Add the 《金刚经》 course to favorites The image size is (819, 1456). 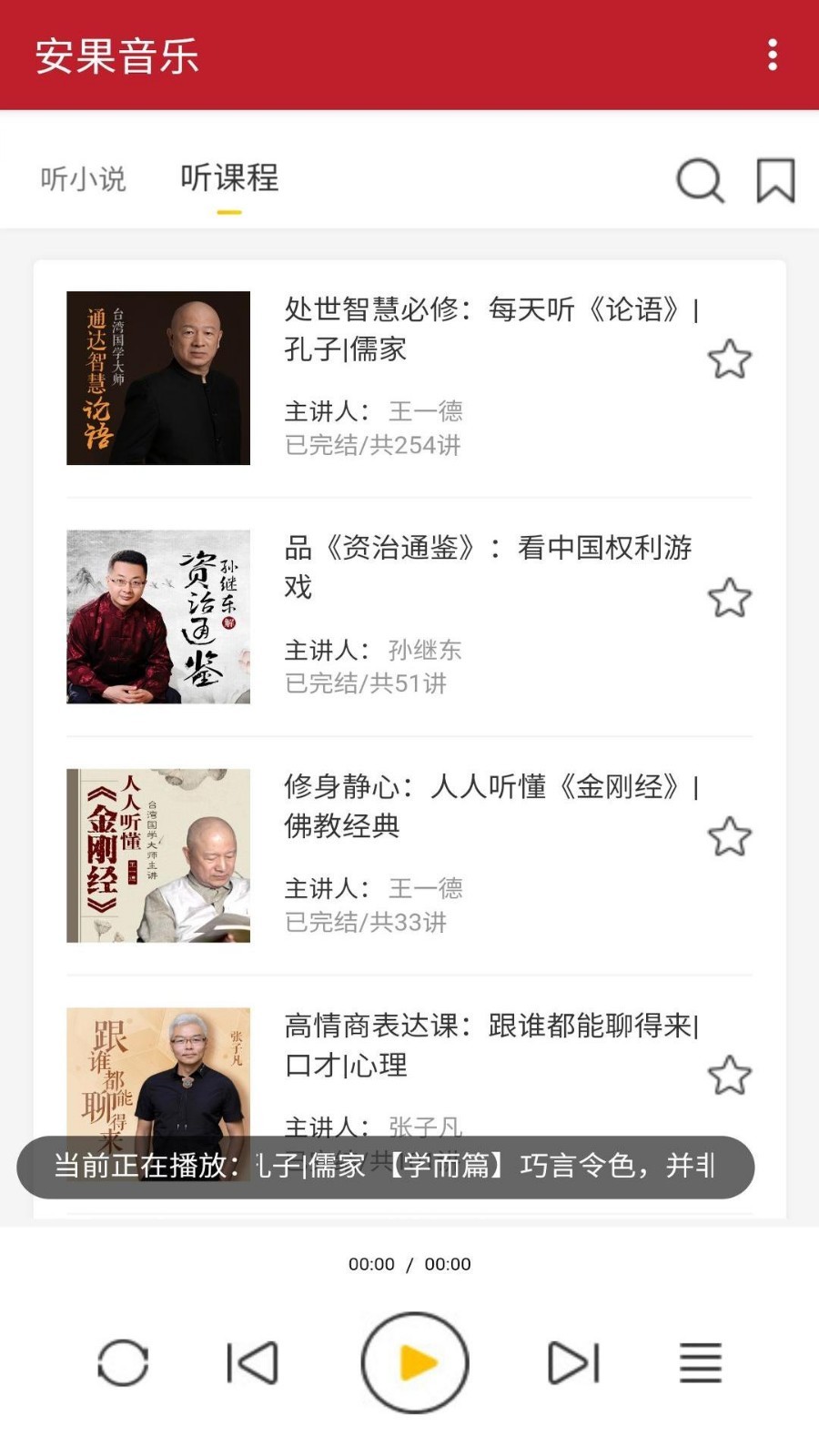click(x=730, y=836)
